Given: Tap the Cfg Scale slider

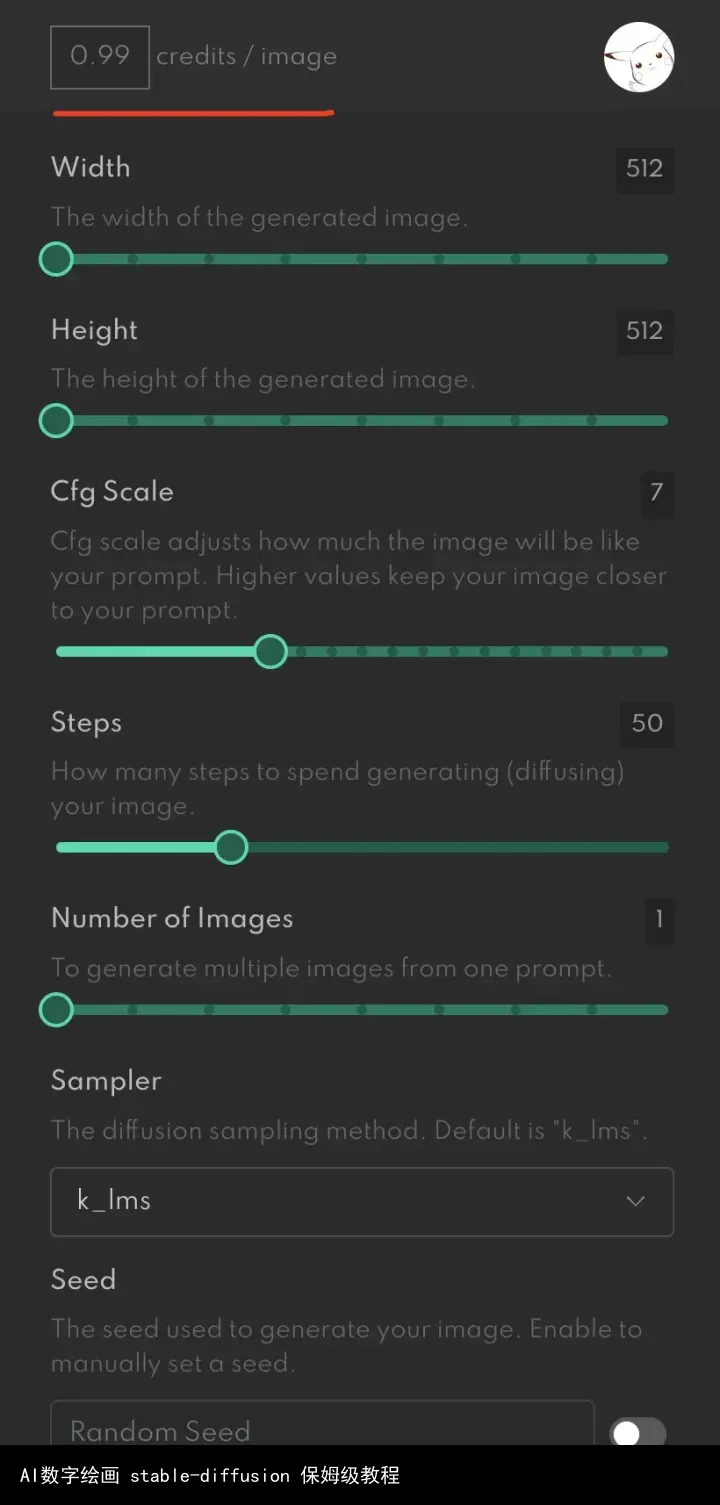Looking at the screenshot, I should click(362, 652).
